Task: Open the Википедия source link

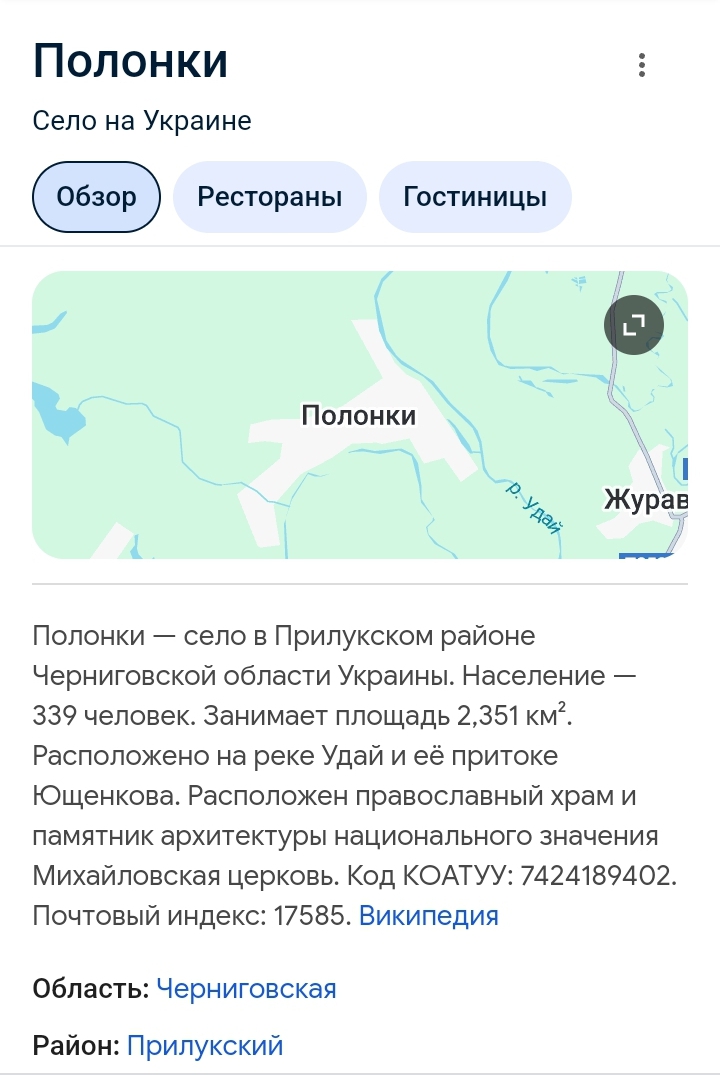Action: (x=429, y=915)
